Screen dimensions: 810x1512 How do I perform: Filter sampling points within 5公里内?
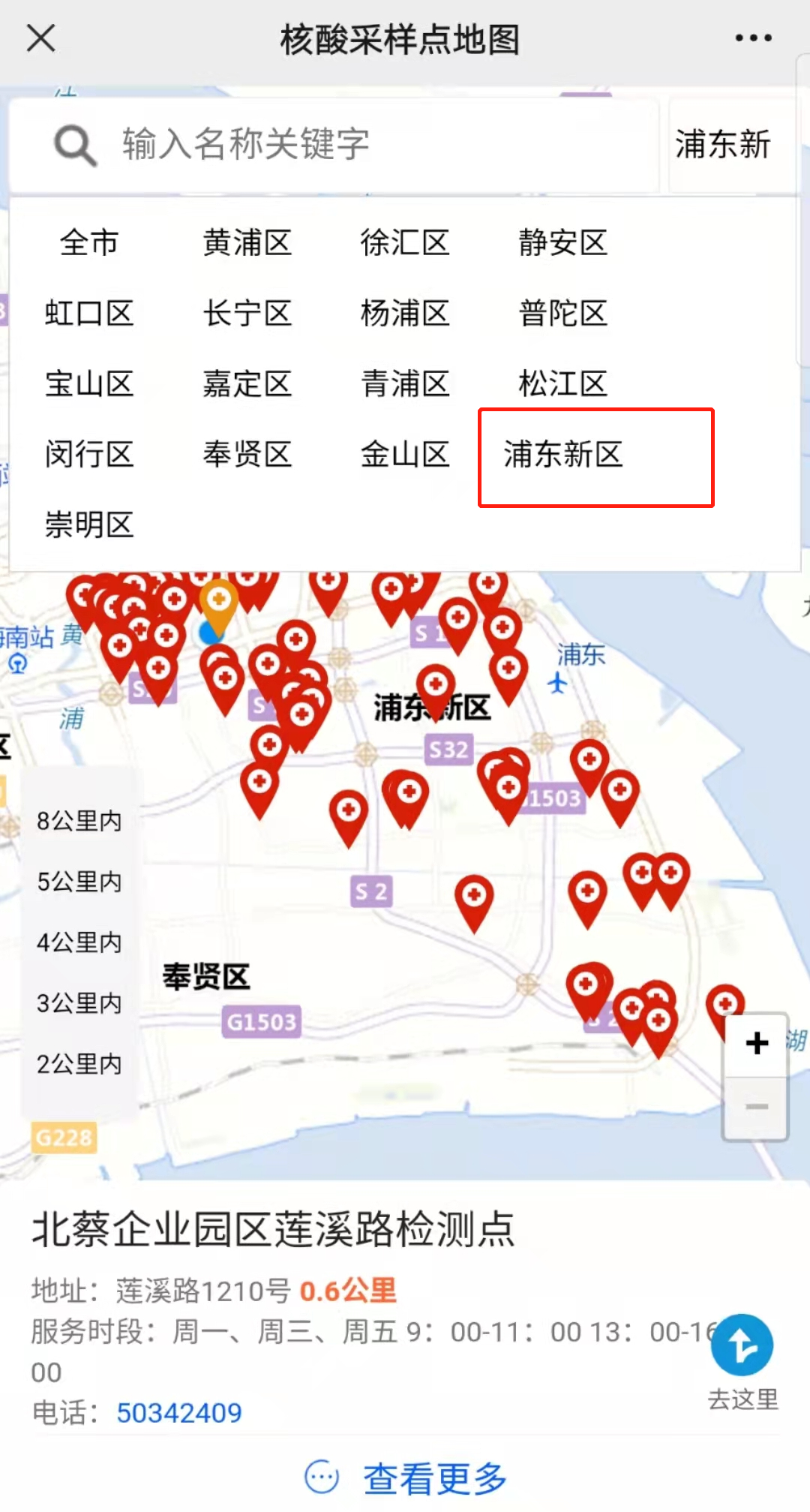point(79,882)
